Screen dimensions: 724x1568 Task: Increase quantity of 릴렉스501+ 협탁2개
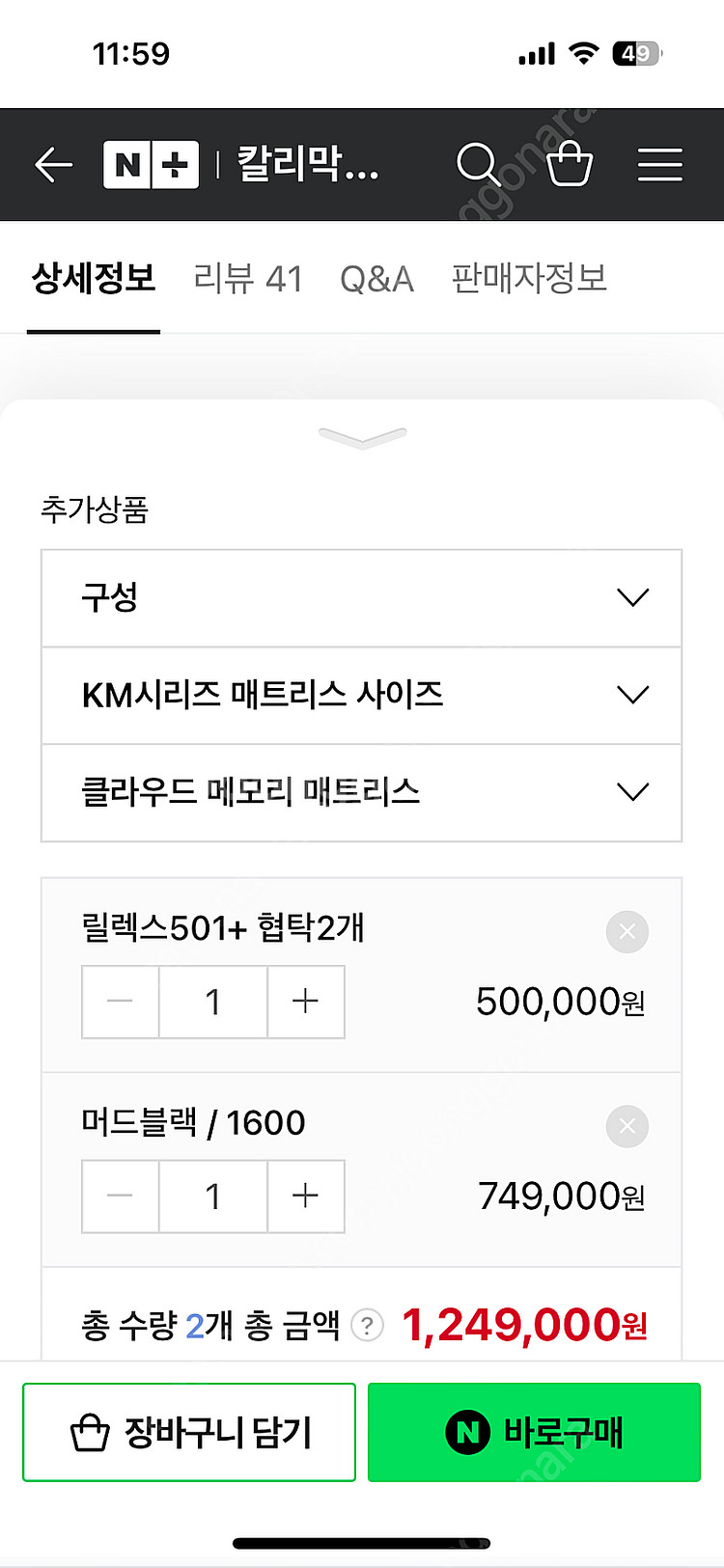point(306,1002)
